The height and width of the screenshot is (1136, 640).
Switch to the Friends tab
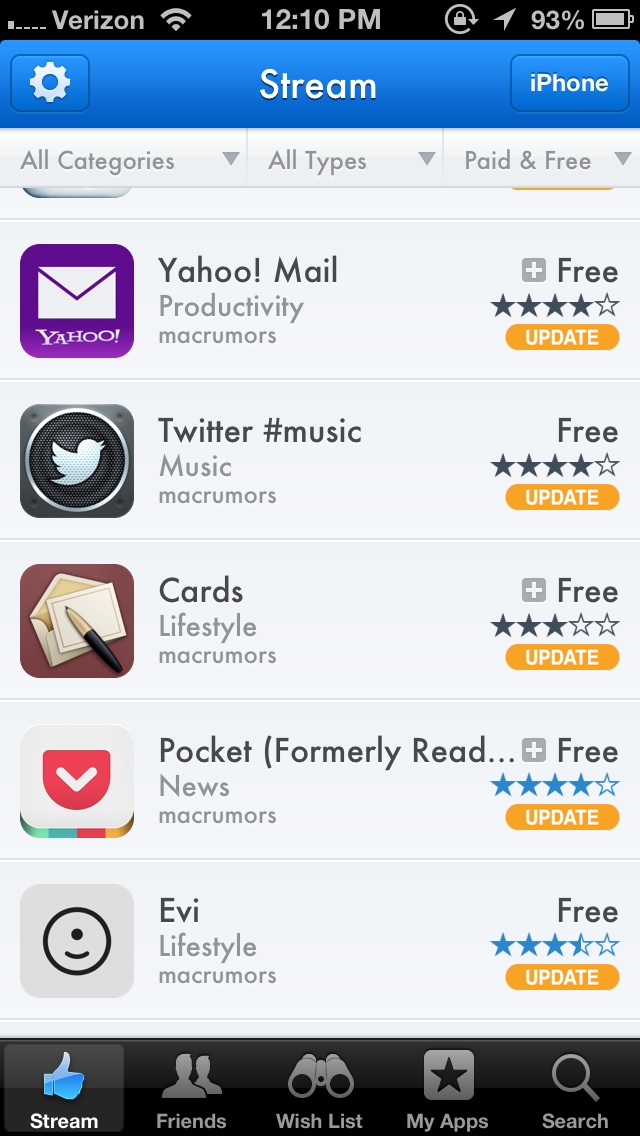pyautogui.click(x=191, y=1089)
